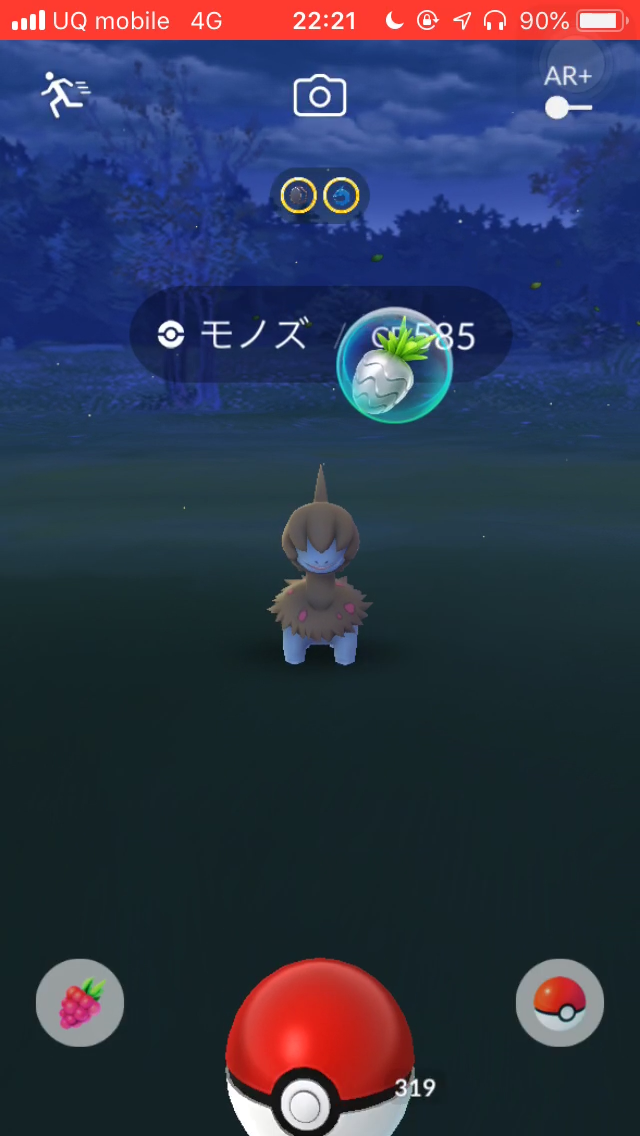Viewport: 640px width, 1136px height.
Task: Open the Poké Ball selection menu
Action: [x=559, y=1002]
